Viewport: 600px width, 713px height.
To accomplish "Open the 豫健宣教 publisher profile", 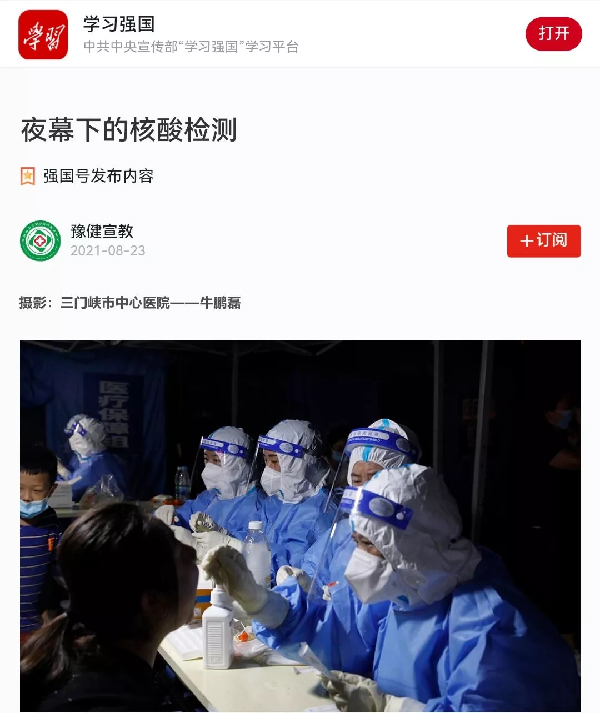I will click(x=101, y=231).
